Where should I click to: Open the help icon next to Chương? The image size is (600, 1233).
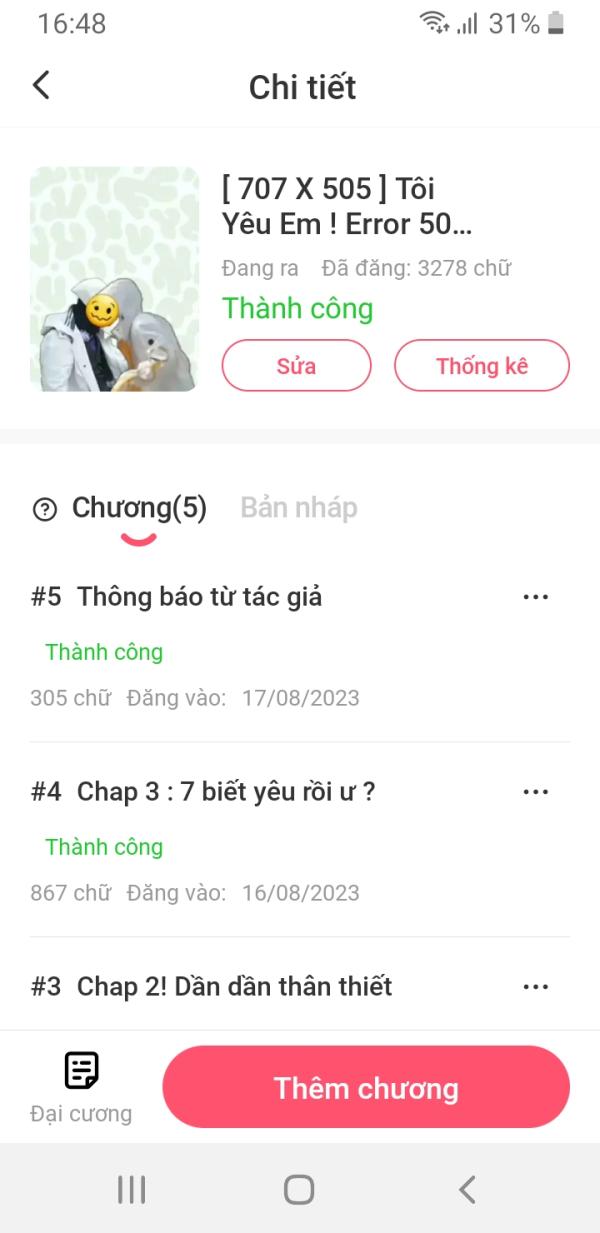(45, 510)
